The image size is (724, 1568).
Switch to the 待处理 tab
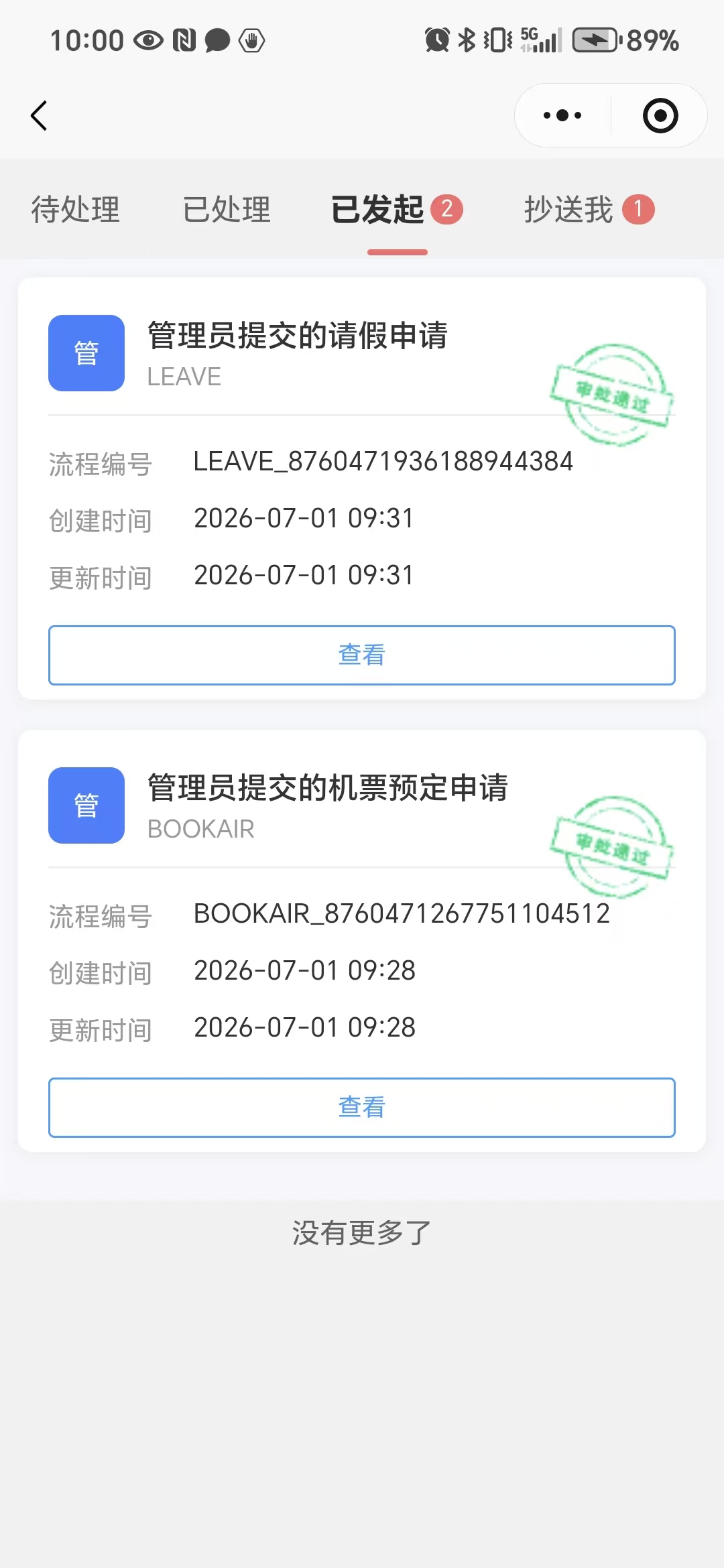click(76, 209)
